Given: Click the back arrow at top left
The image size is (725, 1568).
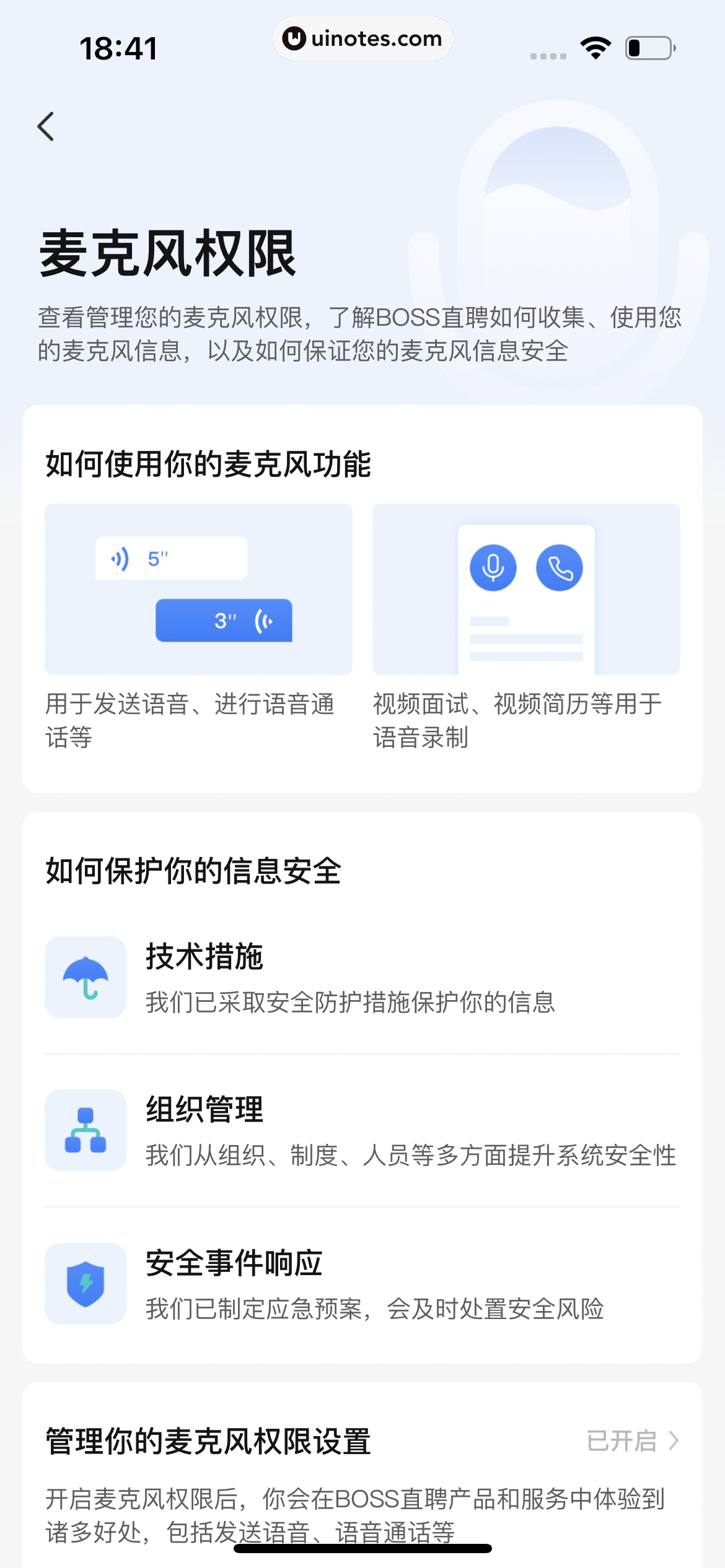Looking at the screenshot, I should [46, 126].
